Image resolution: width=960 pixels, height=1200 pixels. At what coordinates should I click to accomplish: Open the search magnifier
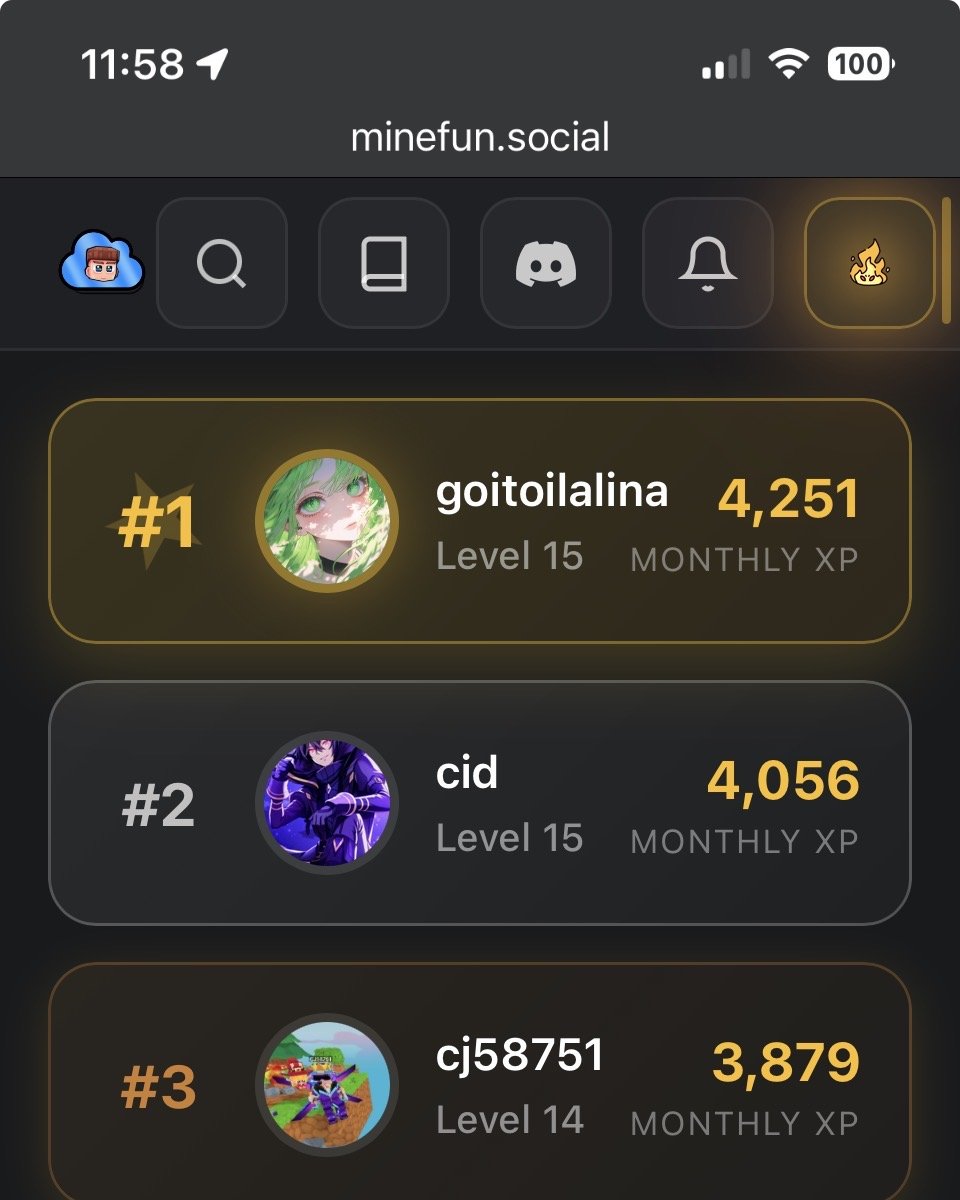[222, 264]
